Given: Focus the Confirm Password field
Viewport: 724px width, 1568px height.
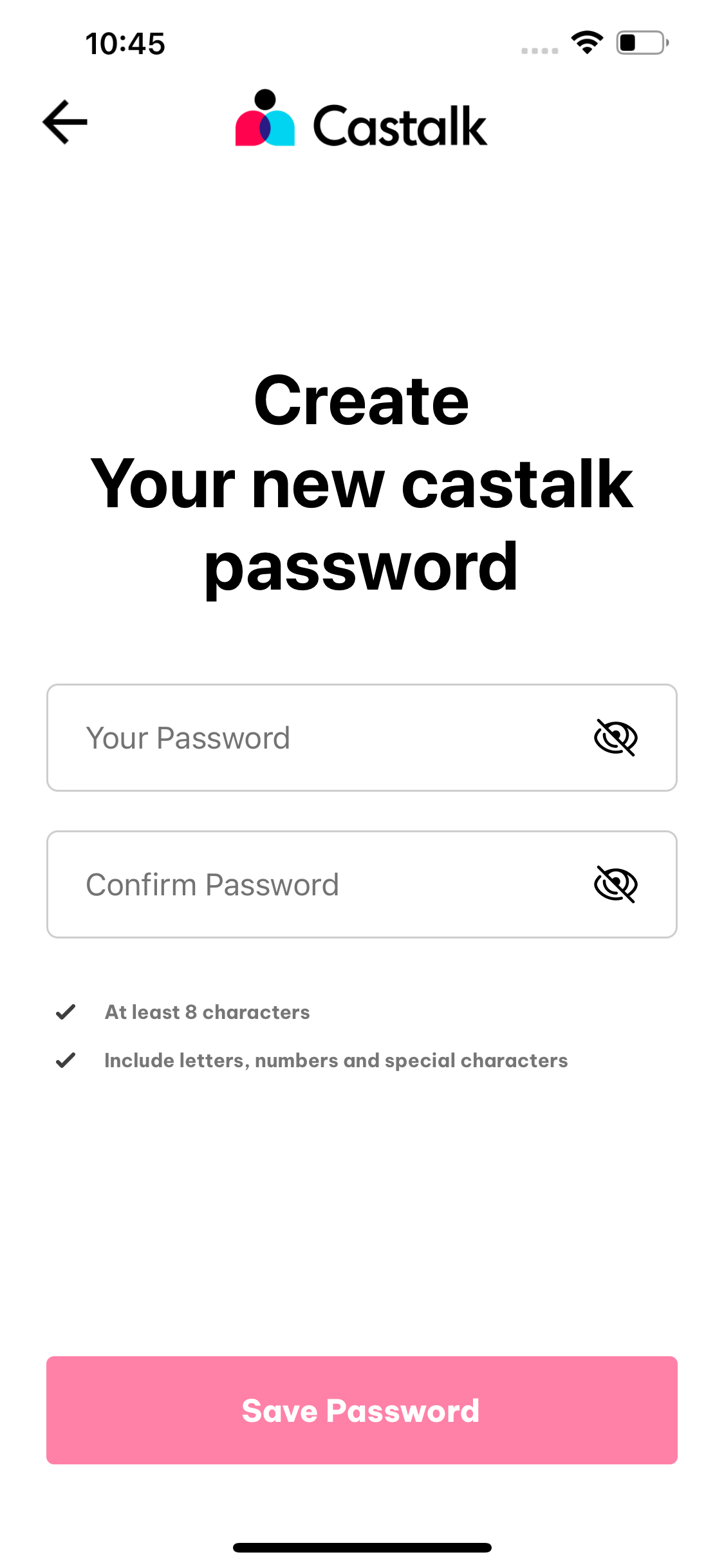Looking at the screenshot, I should pos(362,884).
